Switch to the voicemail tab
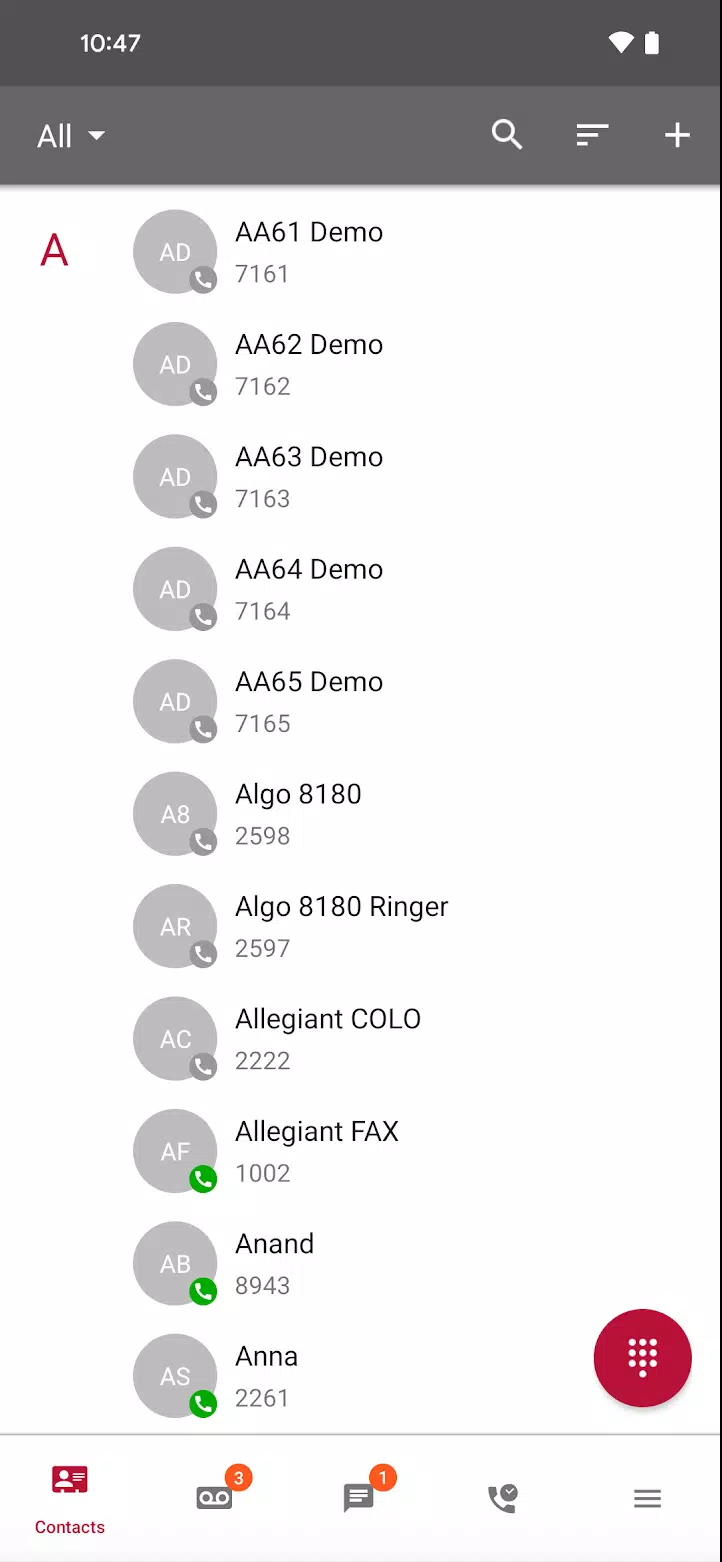Viewport: 722px width, 1562px height. [x=215, y=1497]
